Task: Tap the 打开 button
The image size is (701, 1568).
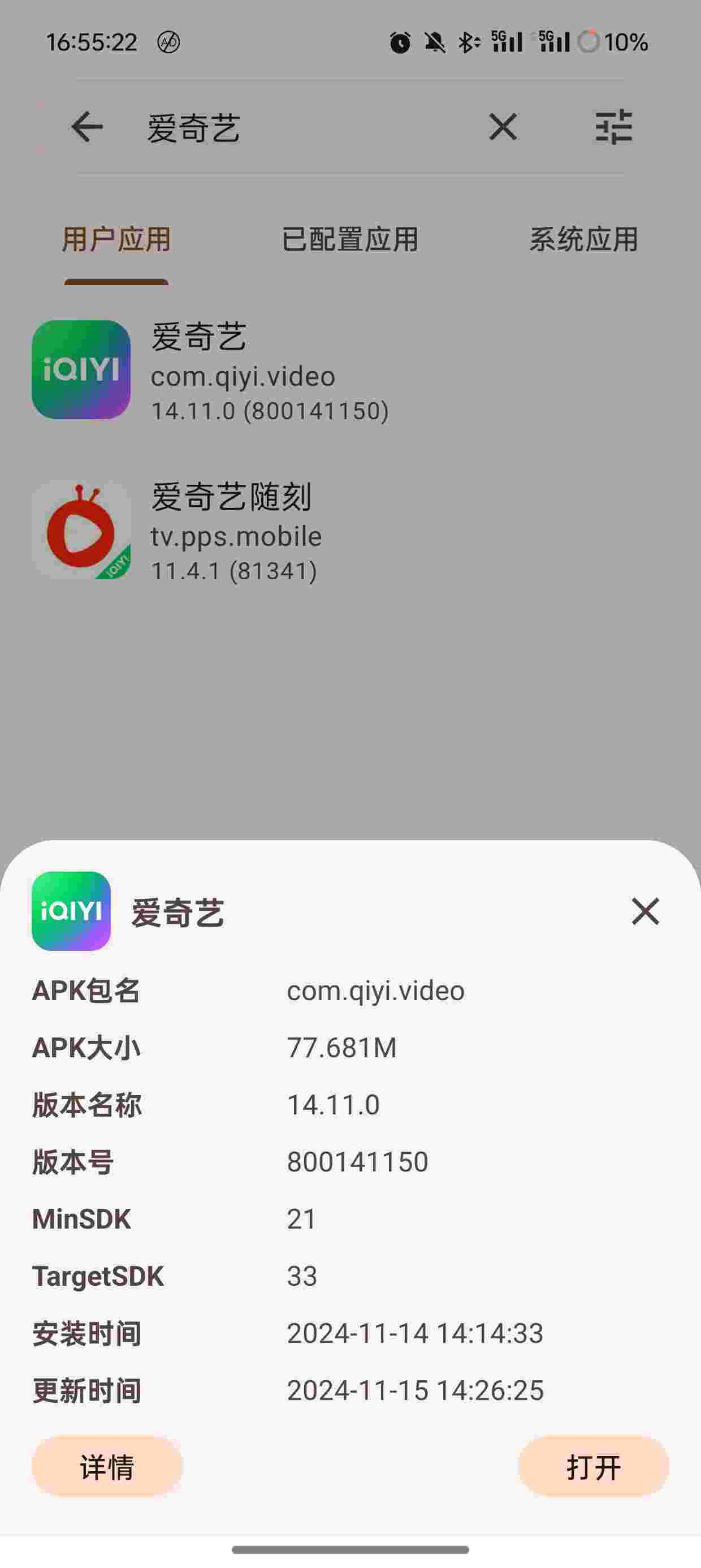Action: [x=593, y=1467]
